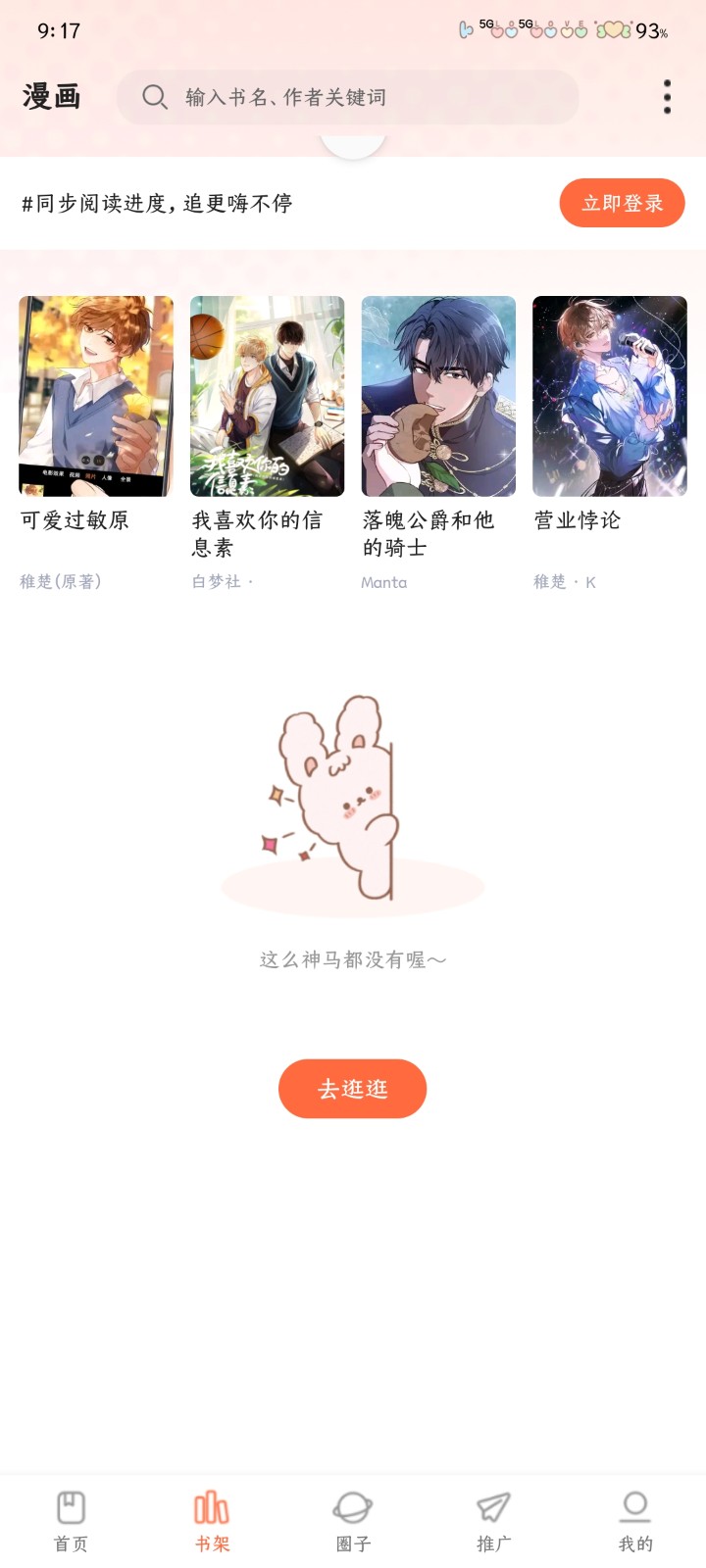The image size is (706, 1568).
Task: Open the 营业悖论 comic cover
Action: coord(610,396)
